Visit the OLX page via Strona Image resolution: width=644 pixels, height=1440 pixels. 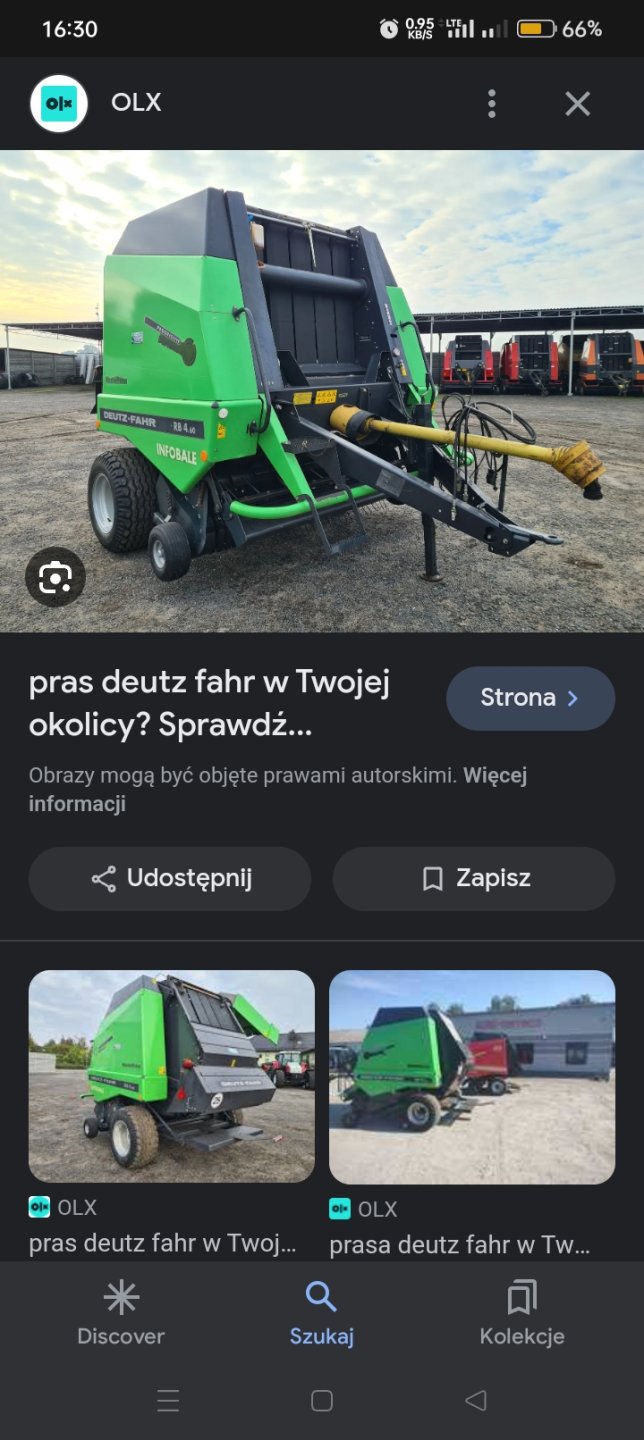pos(530,698)
